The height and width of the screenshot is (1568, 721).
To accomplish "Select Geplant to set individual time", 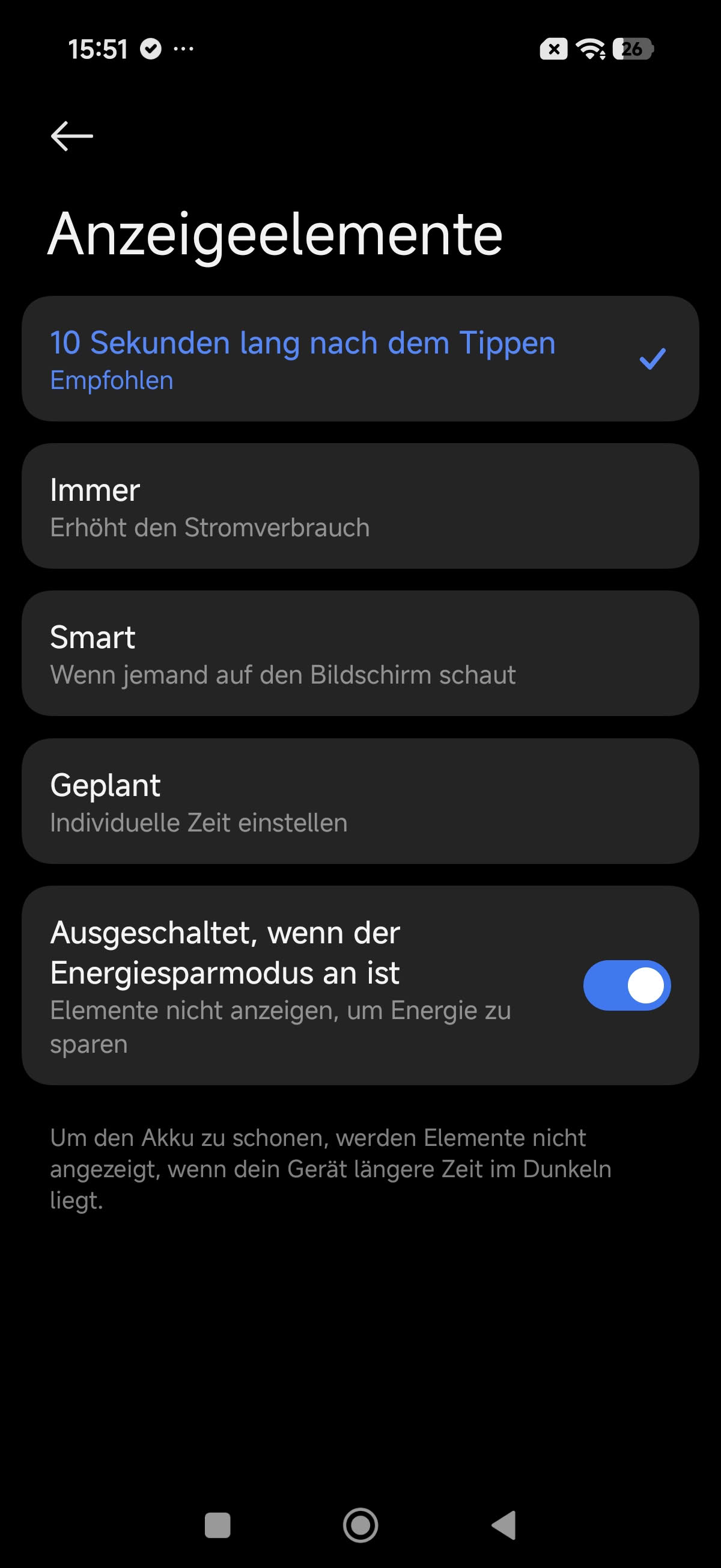I will click(360, 801).
